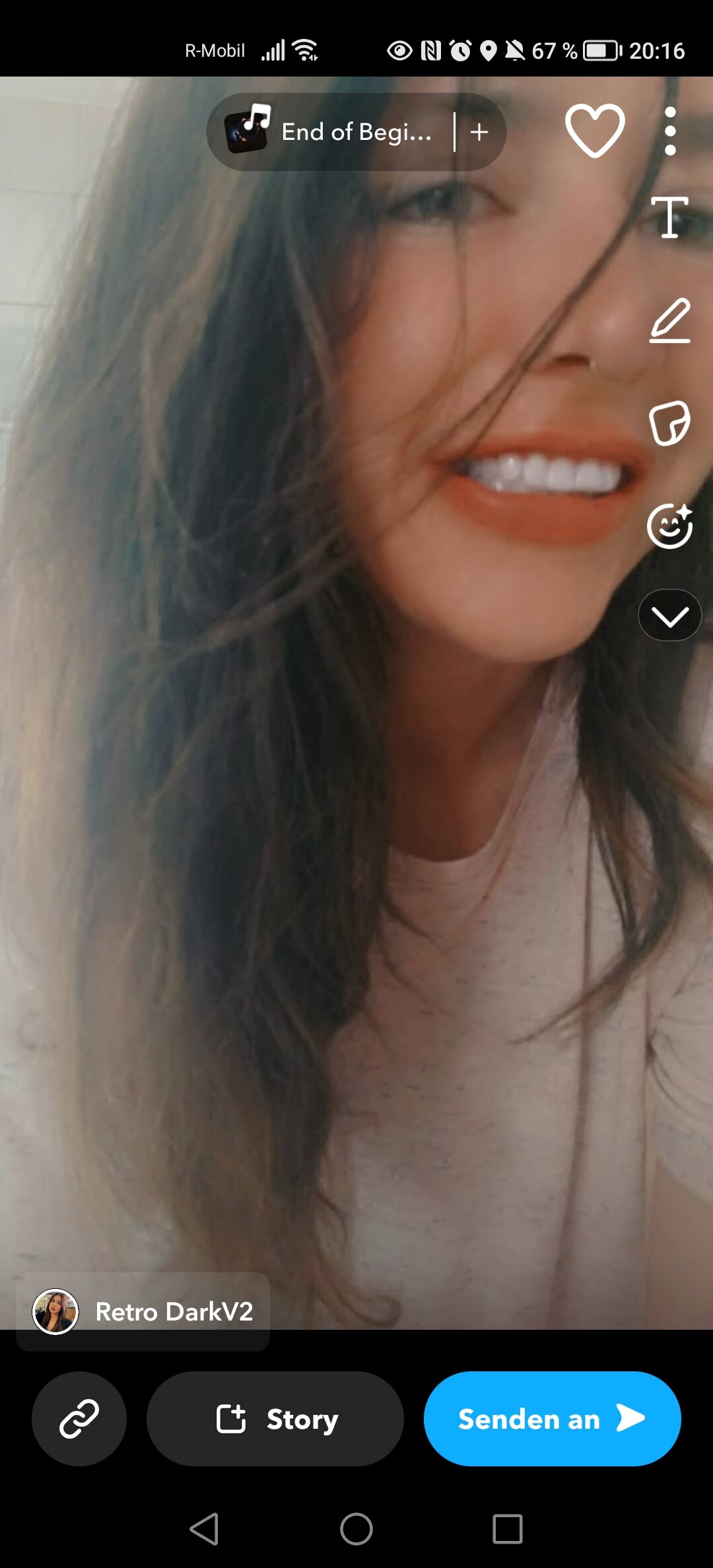713x1568 pixels.
Task: Add the song with the plus icon
Action: [x=480, y=132]
